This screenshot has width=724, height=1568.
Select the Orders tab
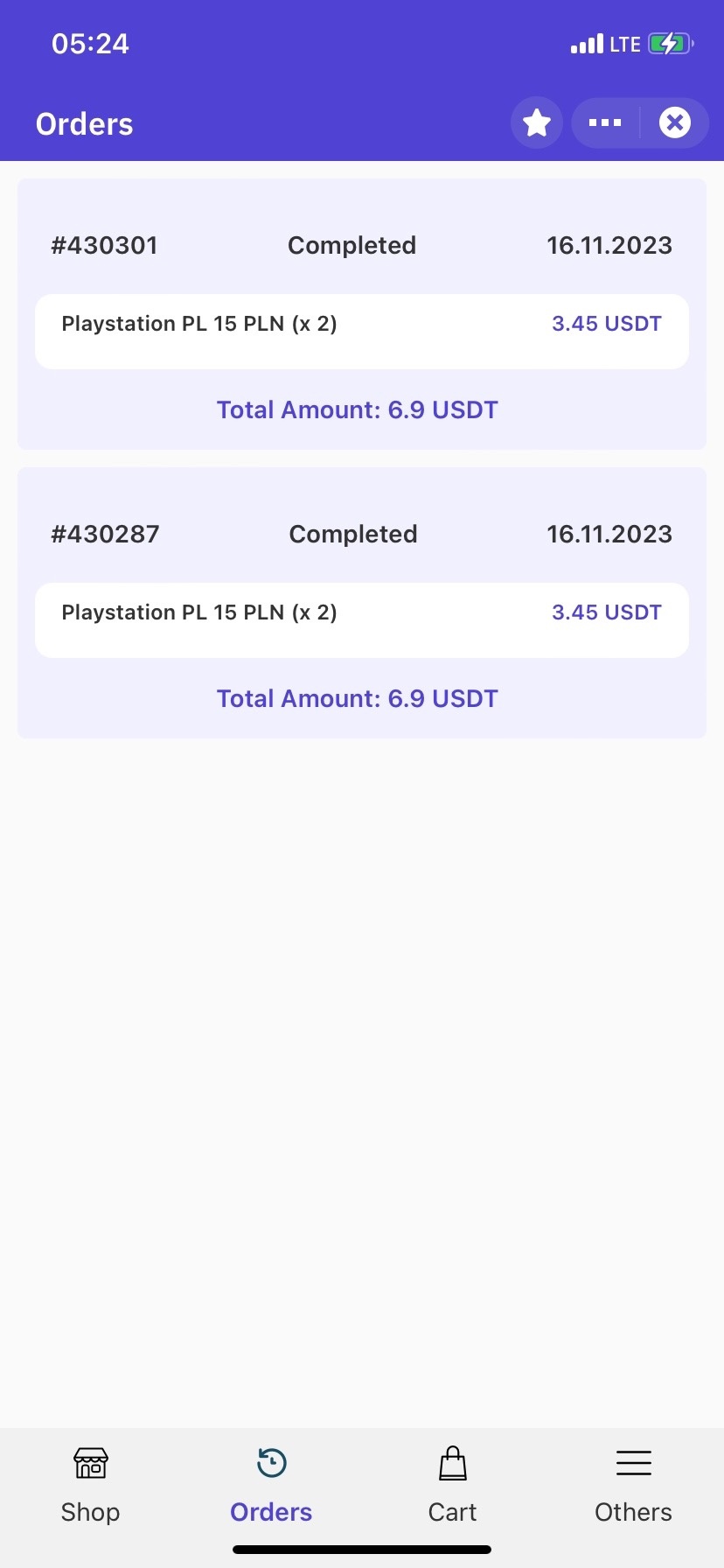pos(271,1486)
